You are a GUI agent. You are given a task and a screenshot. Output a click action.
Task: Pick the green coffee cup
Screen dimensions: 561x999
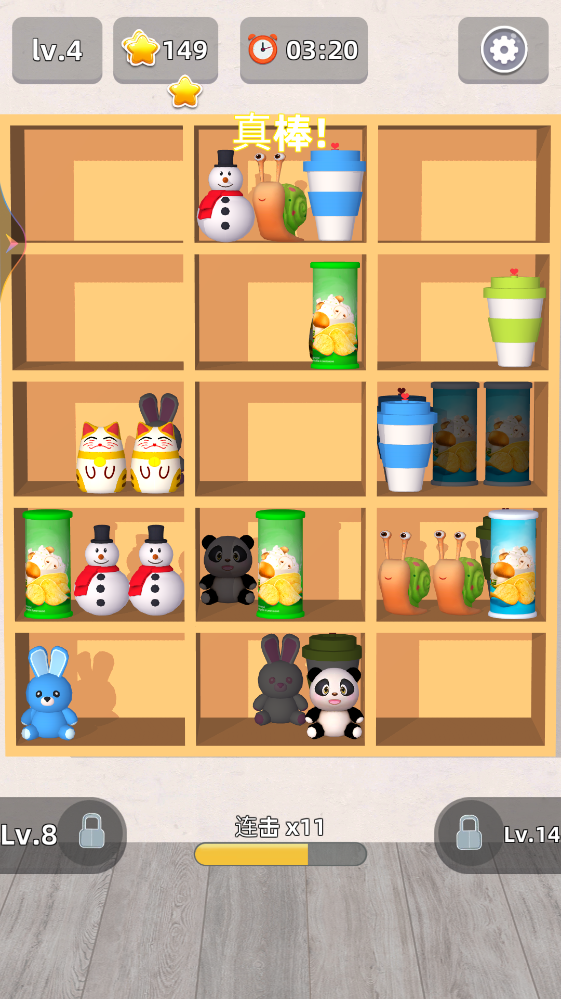[x=515, y=321]
